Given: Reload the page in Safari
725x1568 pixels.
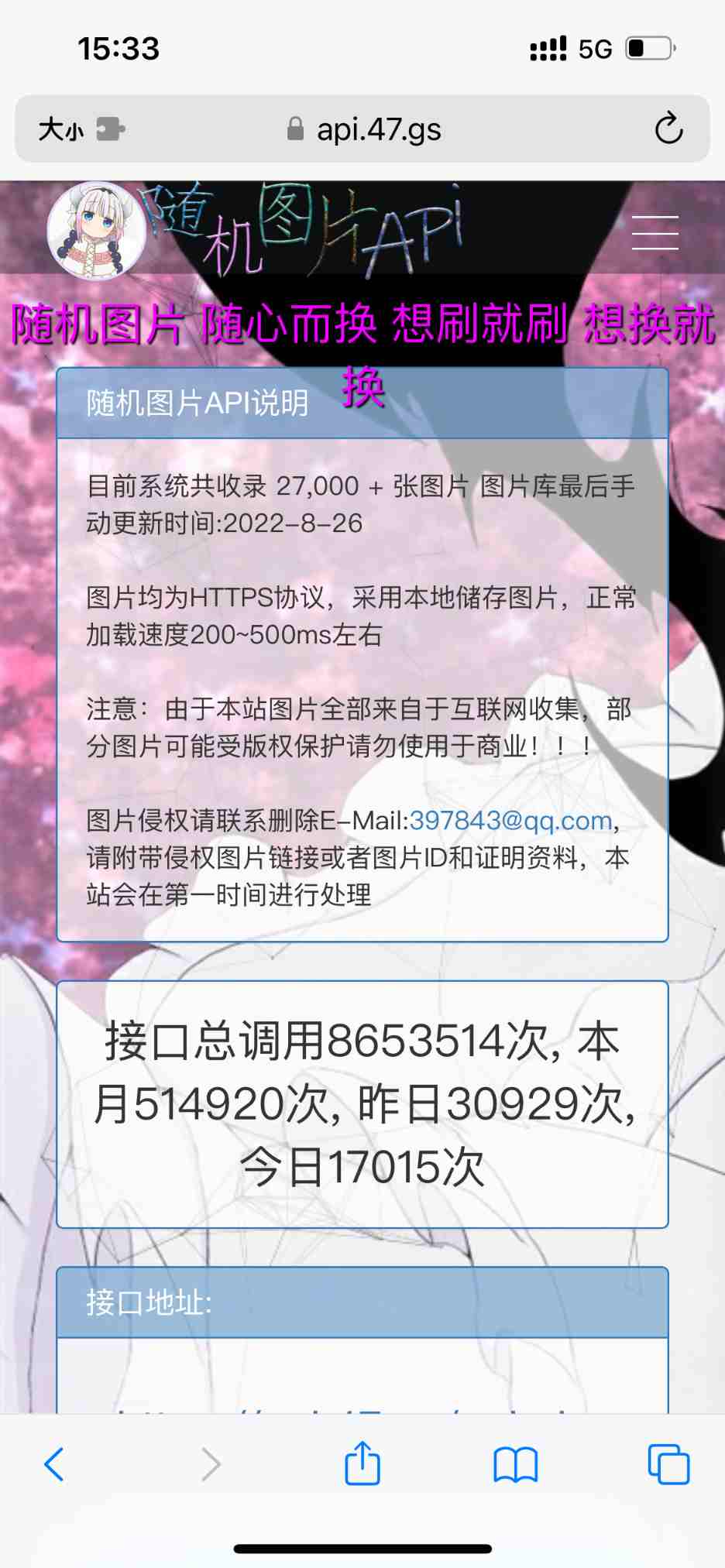Looking at the screenshot, I should tap(668, 129).
